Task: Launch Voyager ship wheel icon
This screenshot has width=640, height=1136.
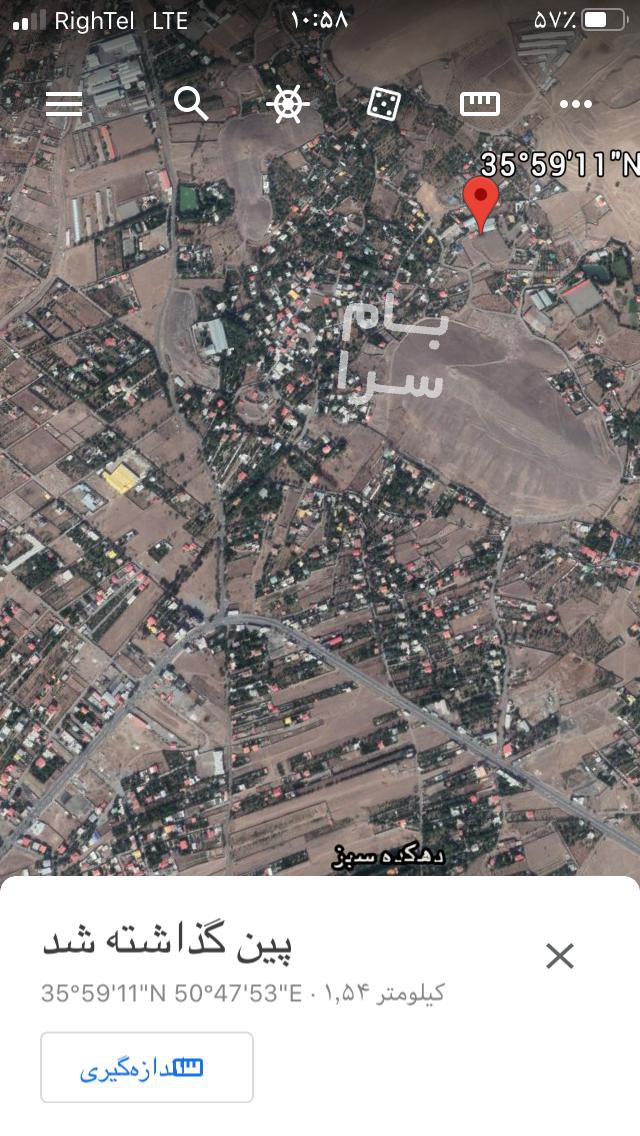Action: pos(288,104)
